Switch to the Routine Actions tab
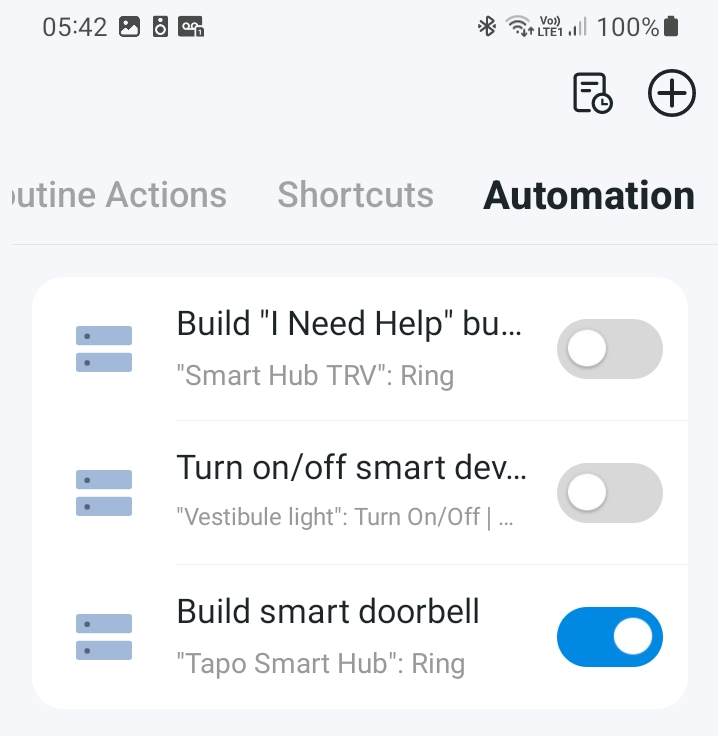Image resolution: width=718 pixels, height=736 pixels. click(118, 195)
